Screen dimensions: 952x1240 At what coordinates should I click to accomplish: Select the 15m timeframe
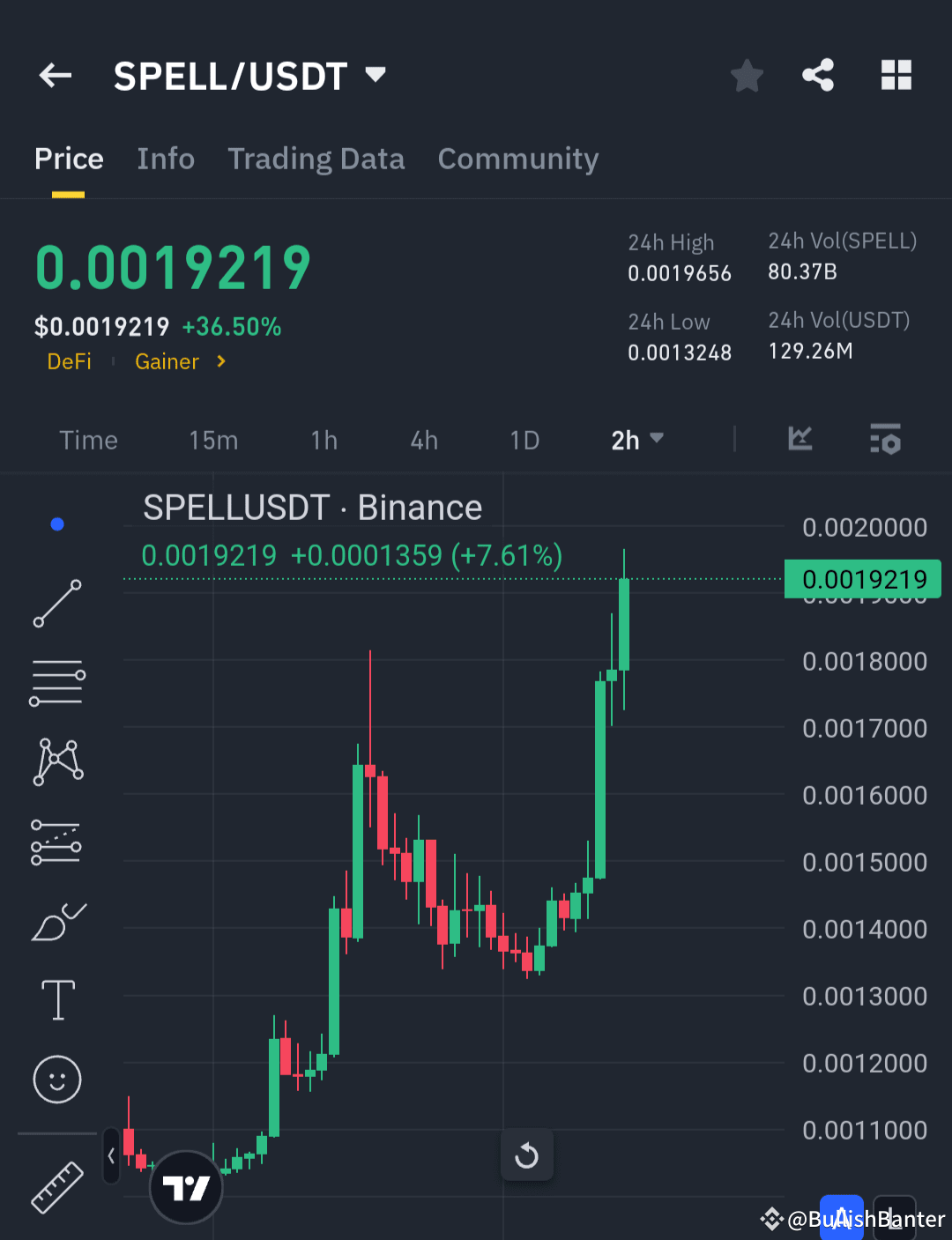click(212, 440)
